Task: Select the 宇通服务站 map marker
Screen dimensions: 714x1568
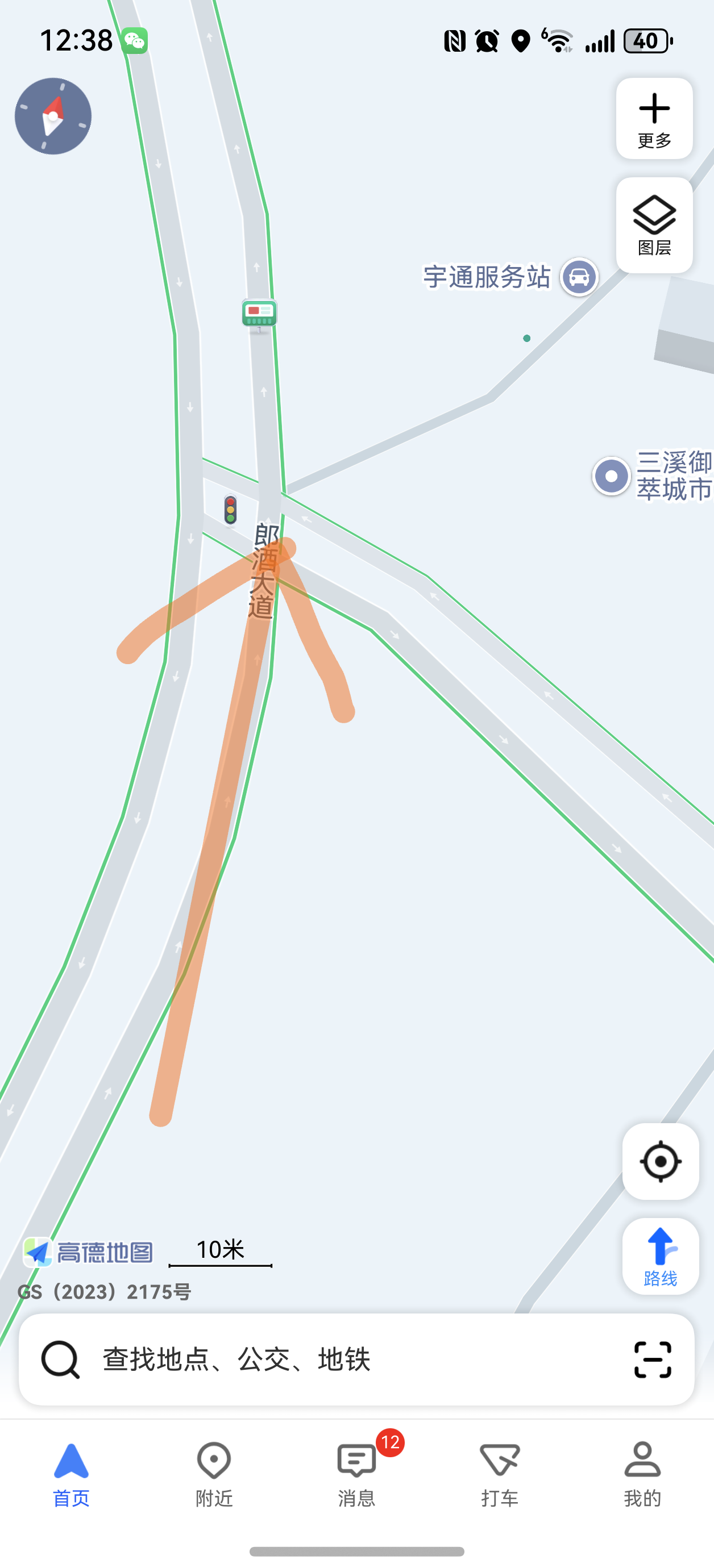Action: click(579, 277)
